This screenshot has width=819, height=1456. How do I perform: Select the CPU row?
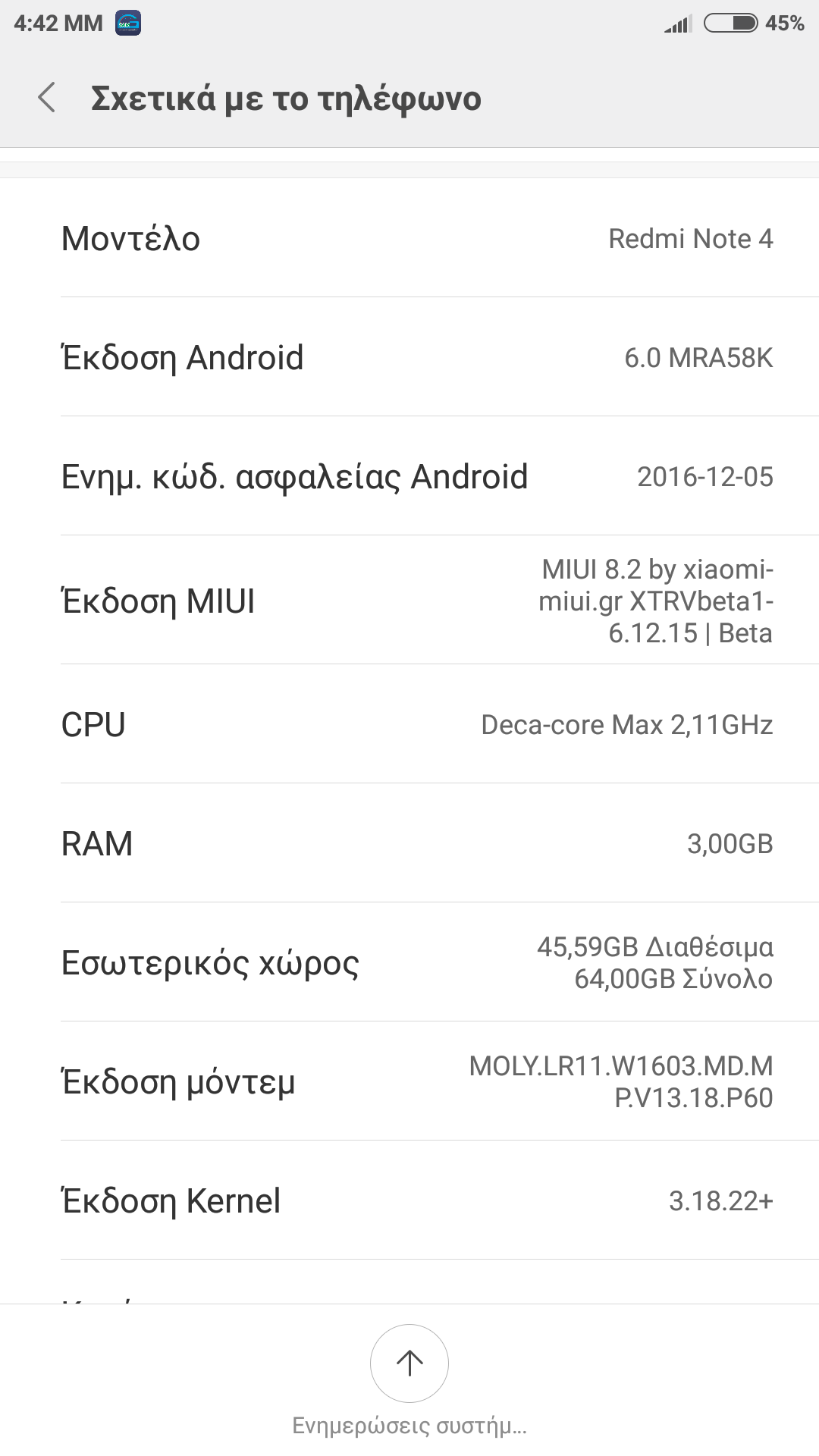[x=409, y=724]
